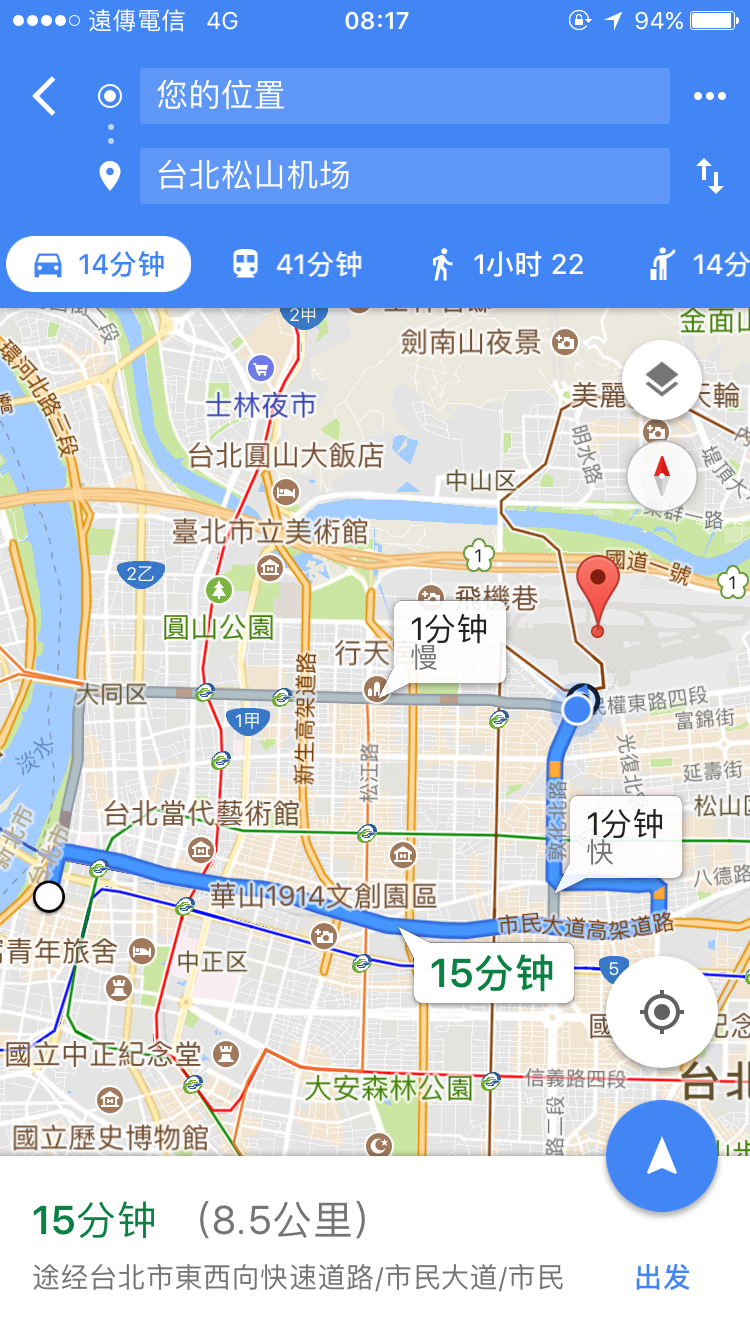The height and width of the screenshot is (1334, 750).
Task: Edit the 台北松山机场 destination field
Action: click(404, 176)
